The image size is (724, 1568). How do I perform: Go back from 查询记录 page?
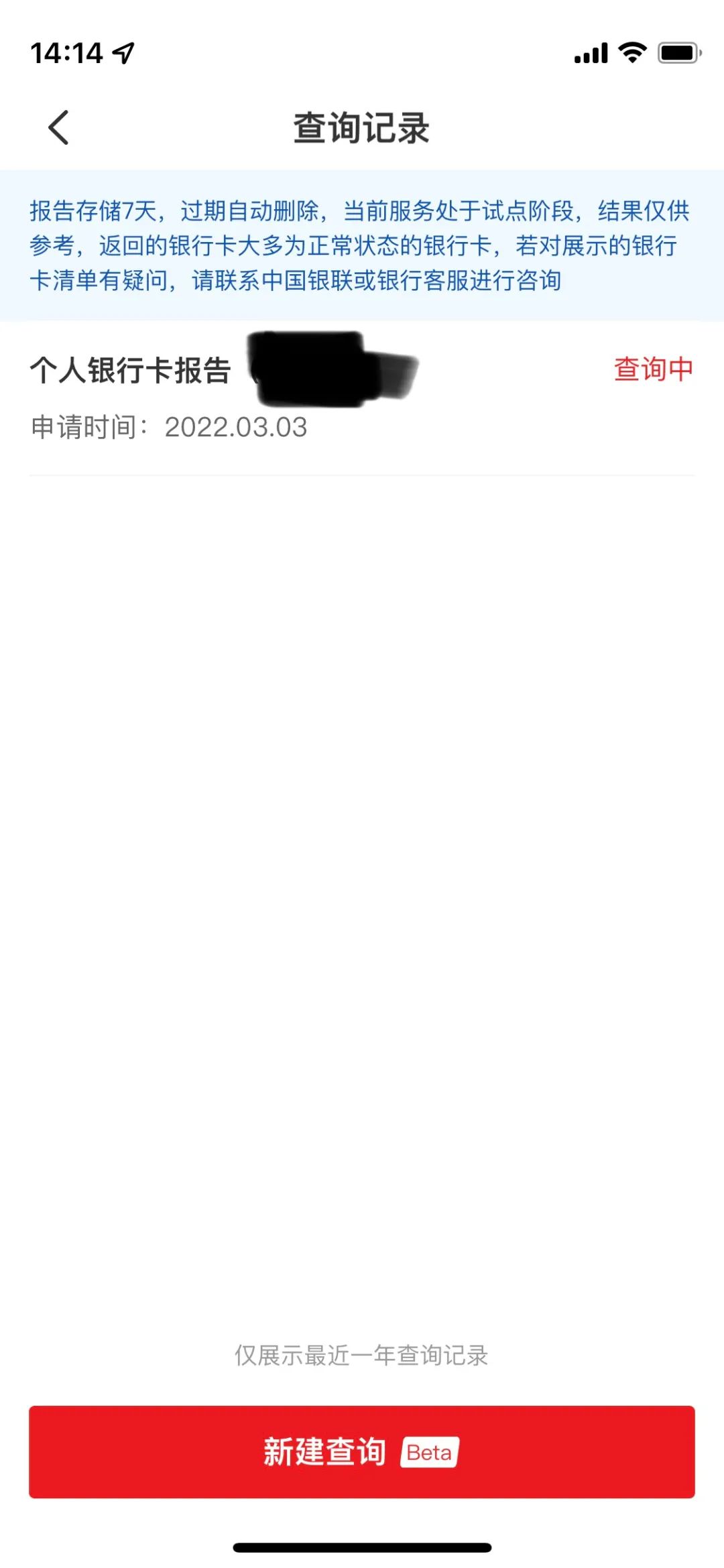click(59, 127)
